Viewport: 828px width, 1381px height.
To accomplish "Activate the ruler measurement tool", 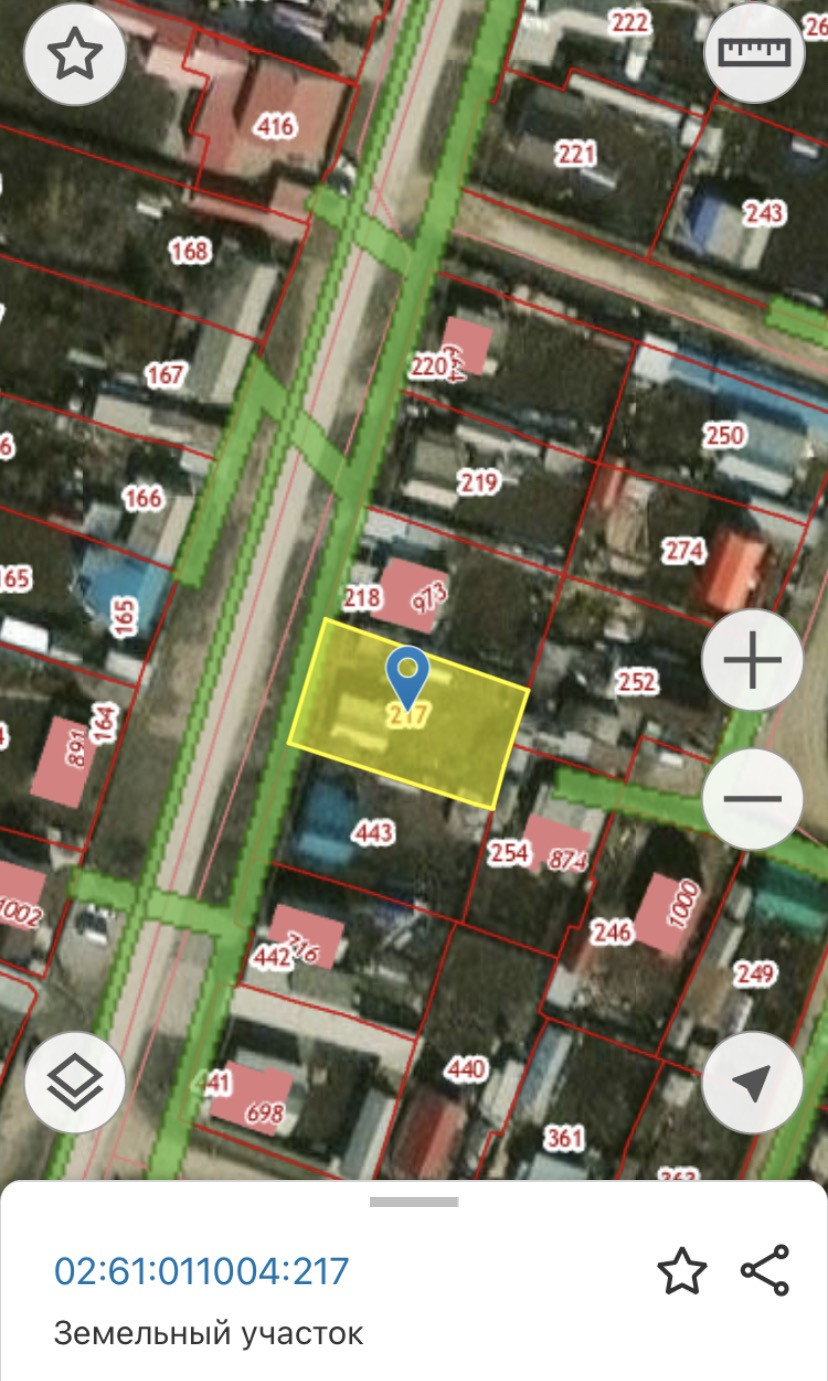I will point(754,53).
